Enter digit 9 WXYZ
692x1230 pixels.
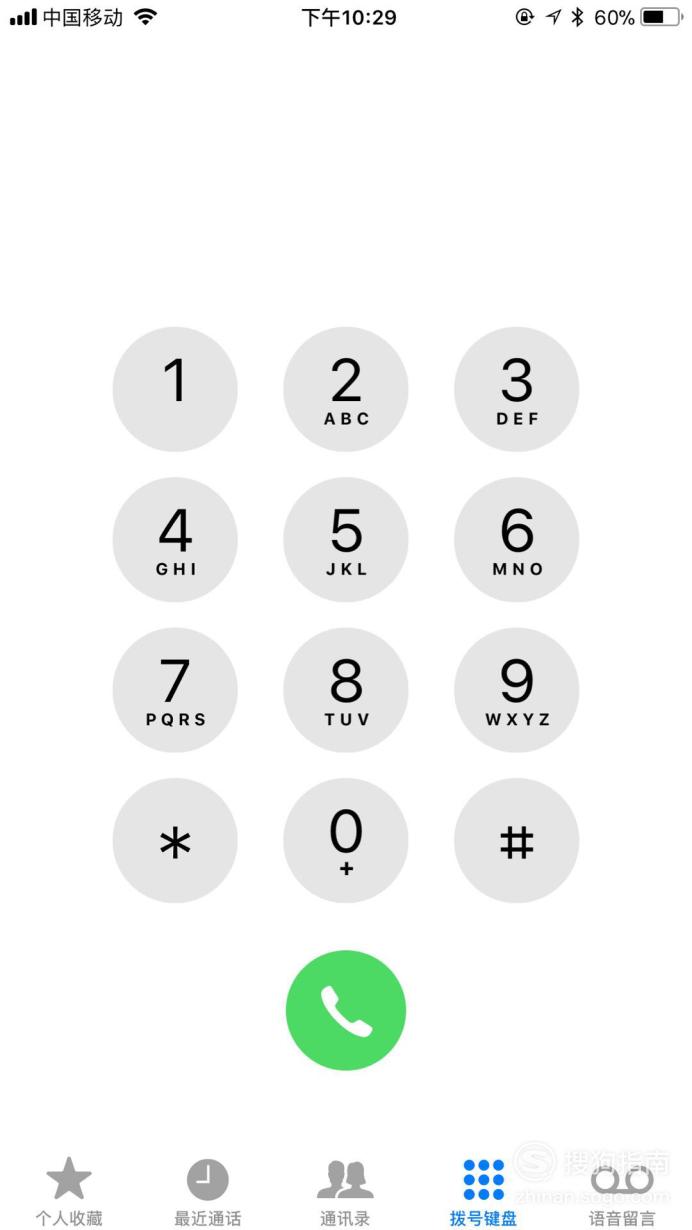coord(517,690)
